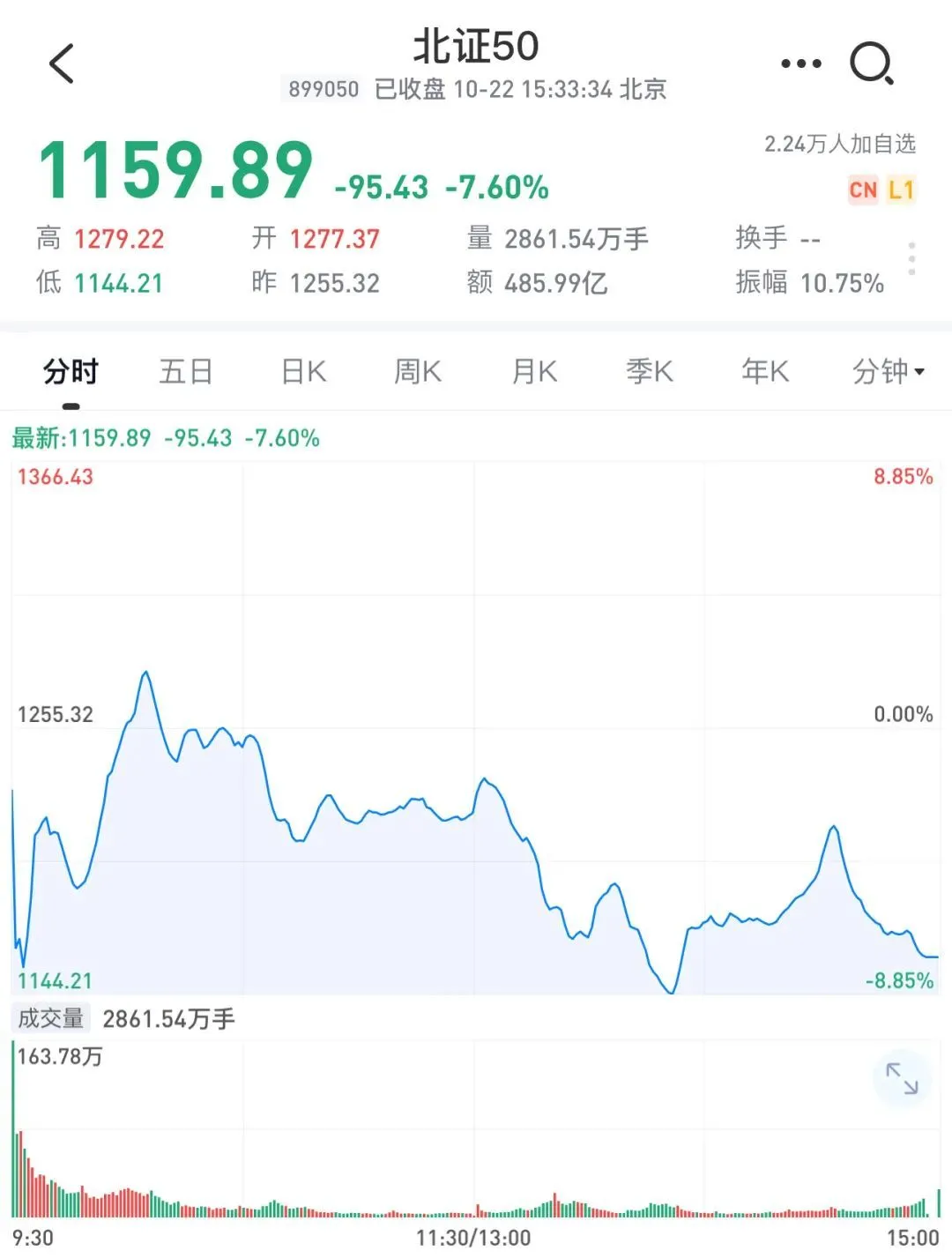Tap the 成交量 indicator label
The height and width of the screenshot is (1258, 952).
click(51, 1018)
